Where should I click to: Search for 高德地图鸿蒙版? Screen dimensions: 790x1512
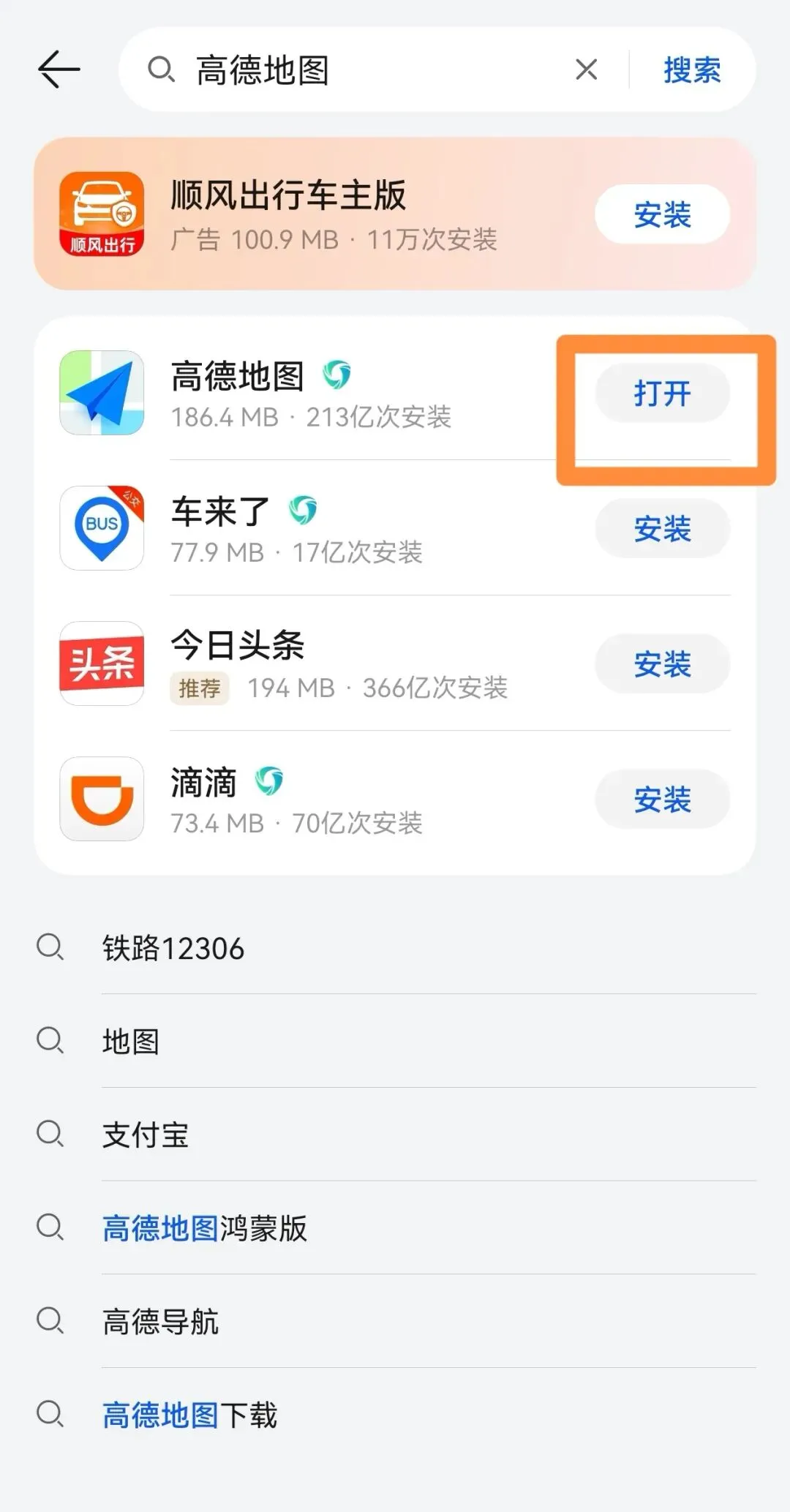coord(395,1228)
